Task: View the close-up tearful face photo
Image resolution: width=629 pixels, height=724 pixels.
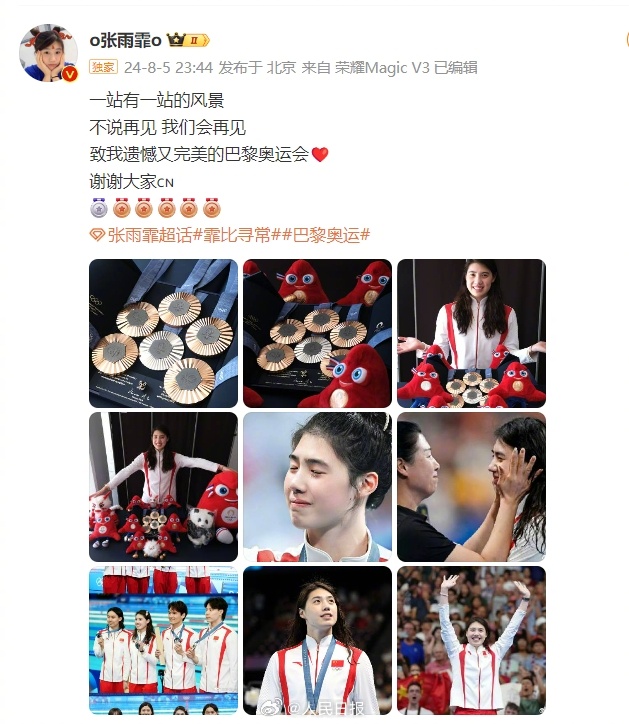Action: click(317, 487)
